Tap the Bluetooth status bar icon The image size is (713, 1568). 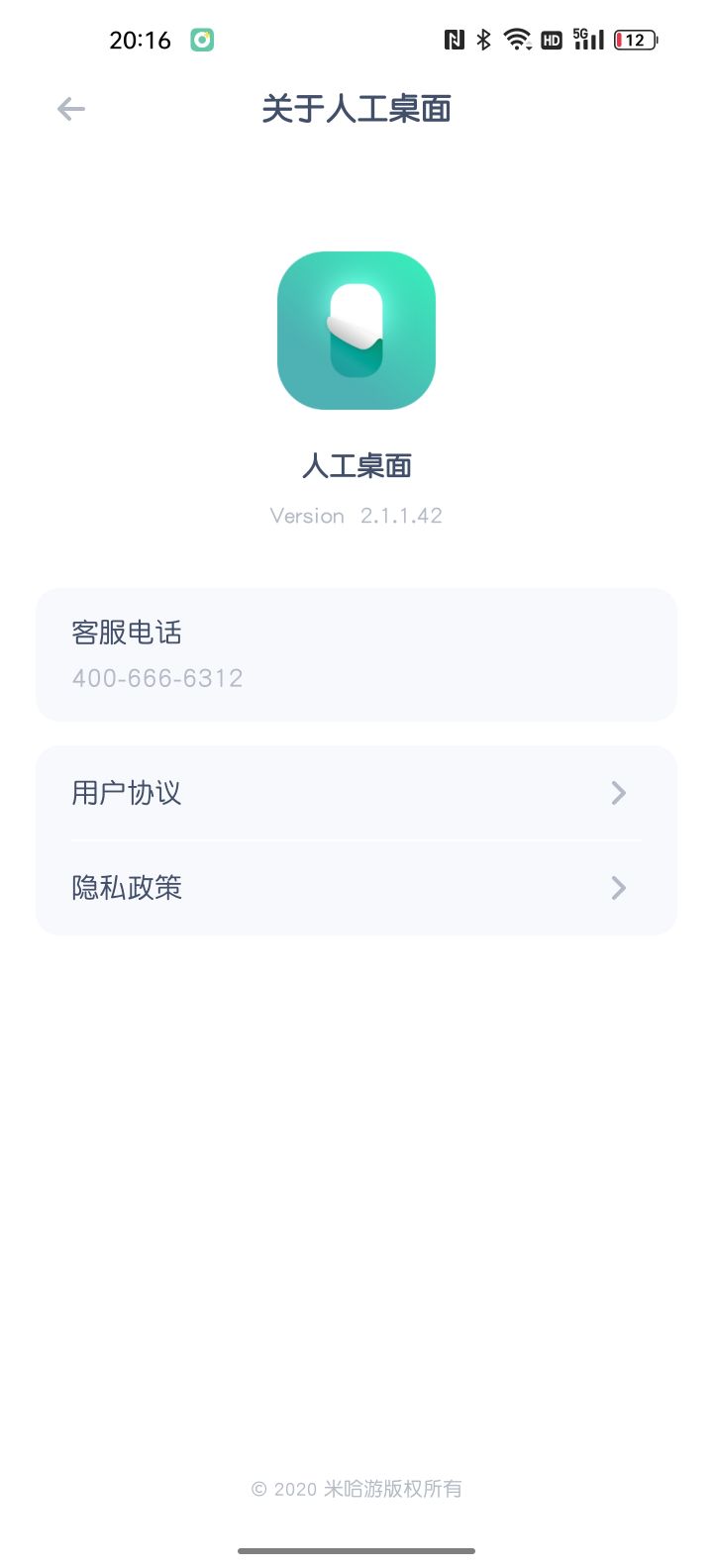(x=484, y=40)
